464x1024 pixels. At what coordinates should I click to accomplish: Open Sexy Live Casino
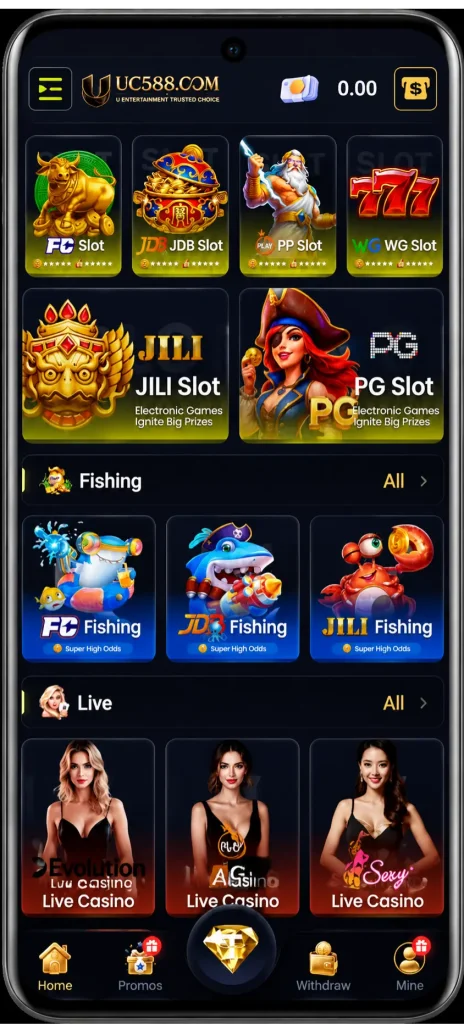pos(377,827)
